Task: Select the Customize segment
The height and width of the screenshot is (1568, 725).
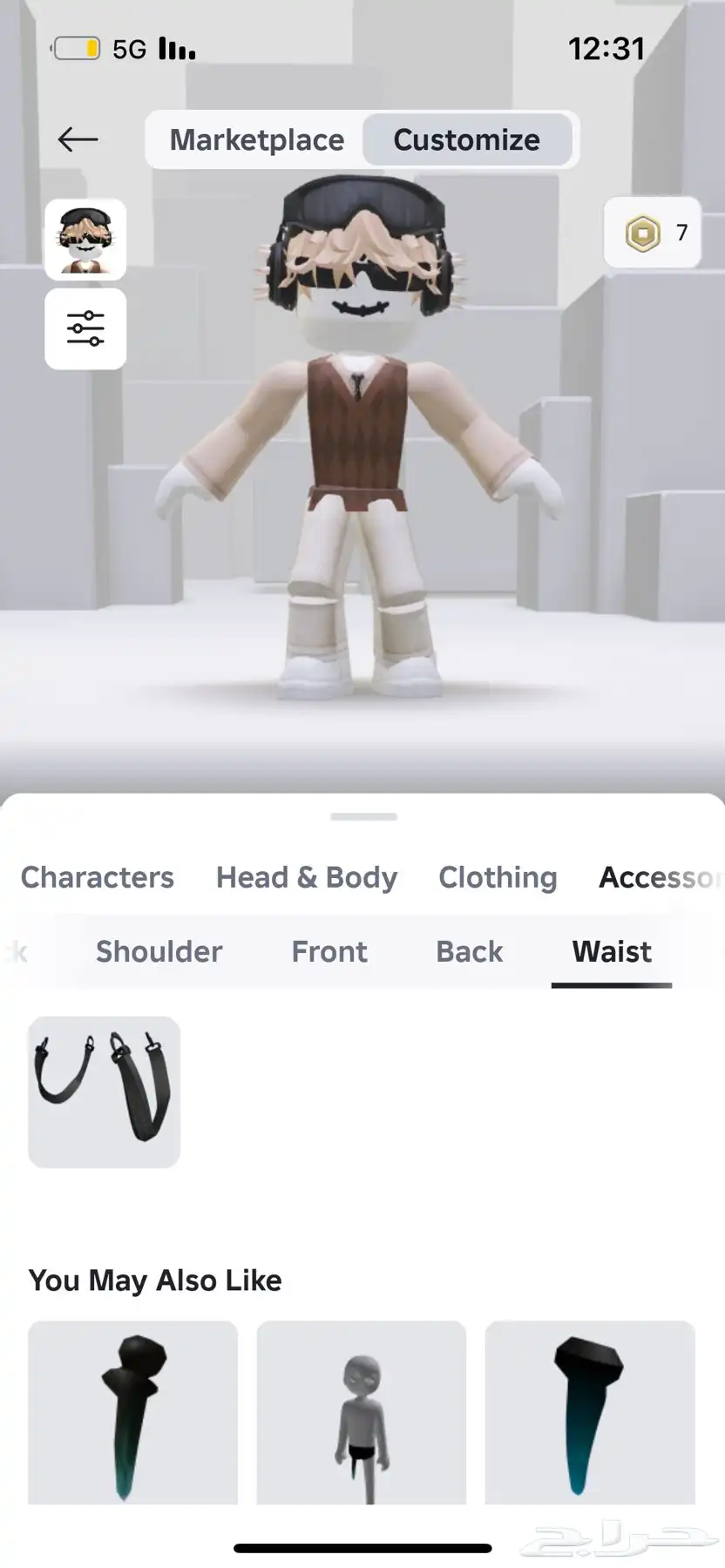Action: tap(466, 139)
